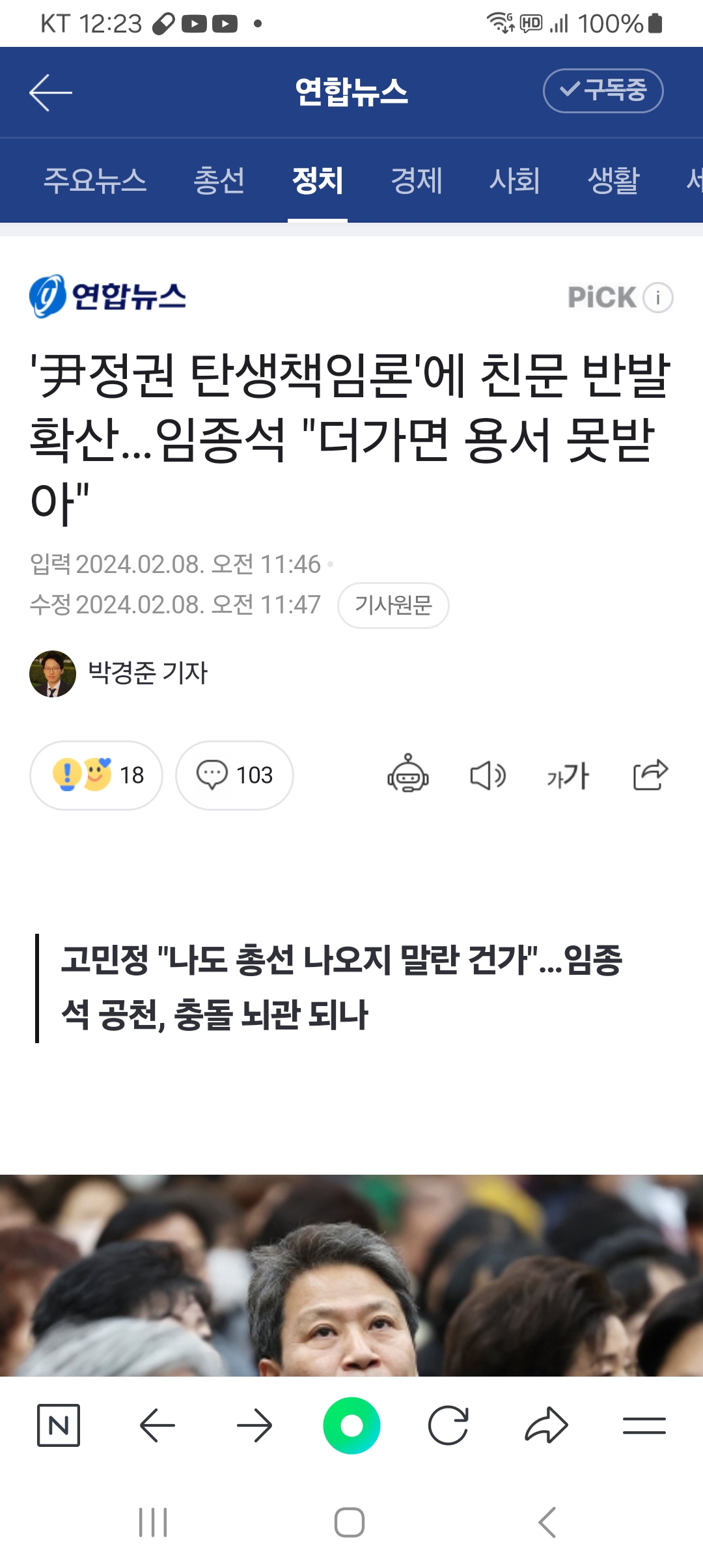Image resolution: width=703 pixels, height=1568 pixels.
Task: Switch to the 총선 tab
Action: [219, 180]
